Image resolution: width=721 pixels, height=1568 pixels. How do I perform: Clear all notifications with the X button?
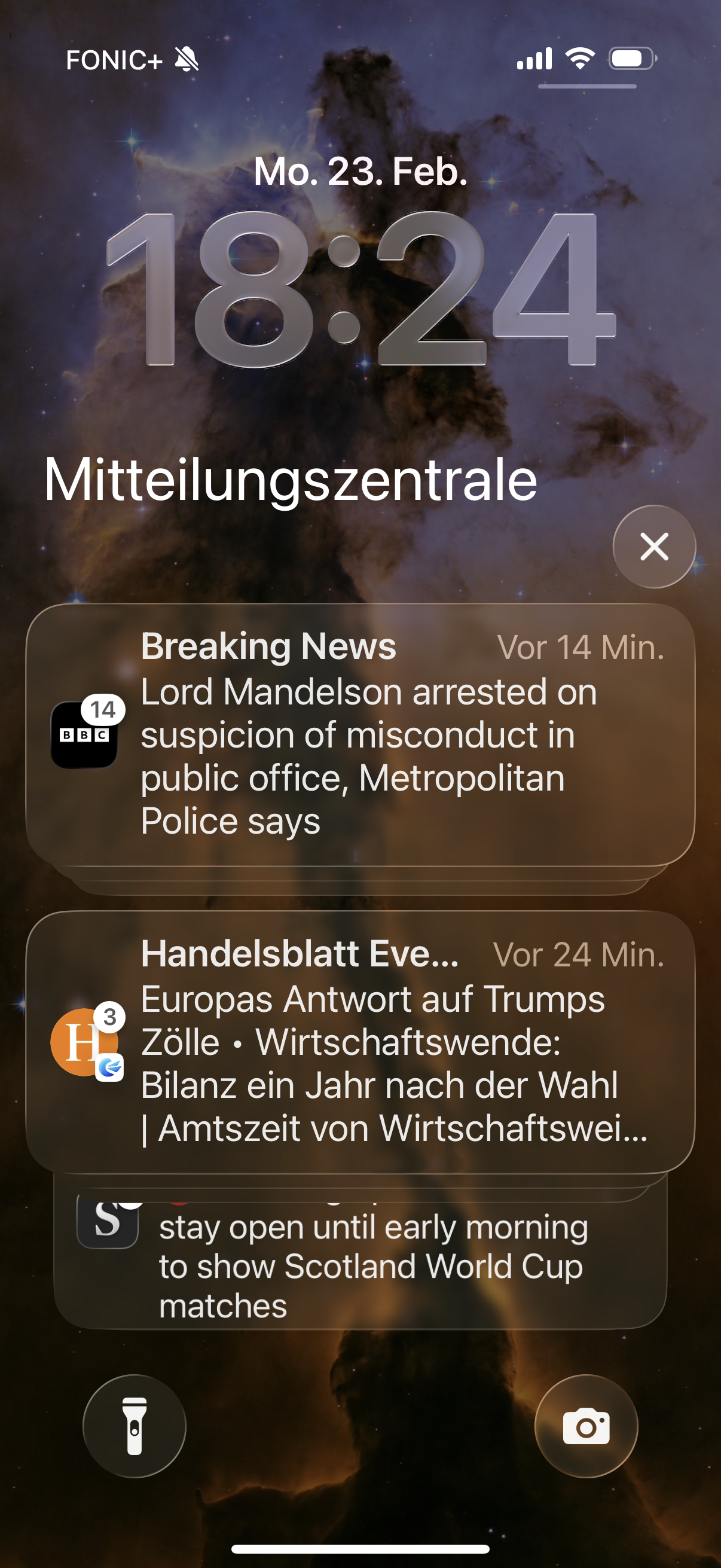tap(654, 546)
